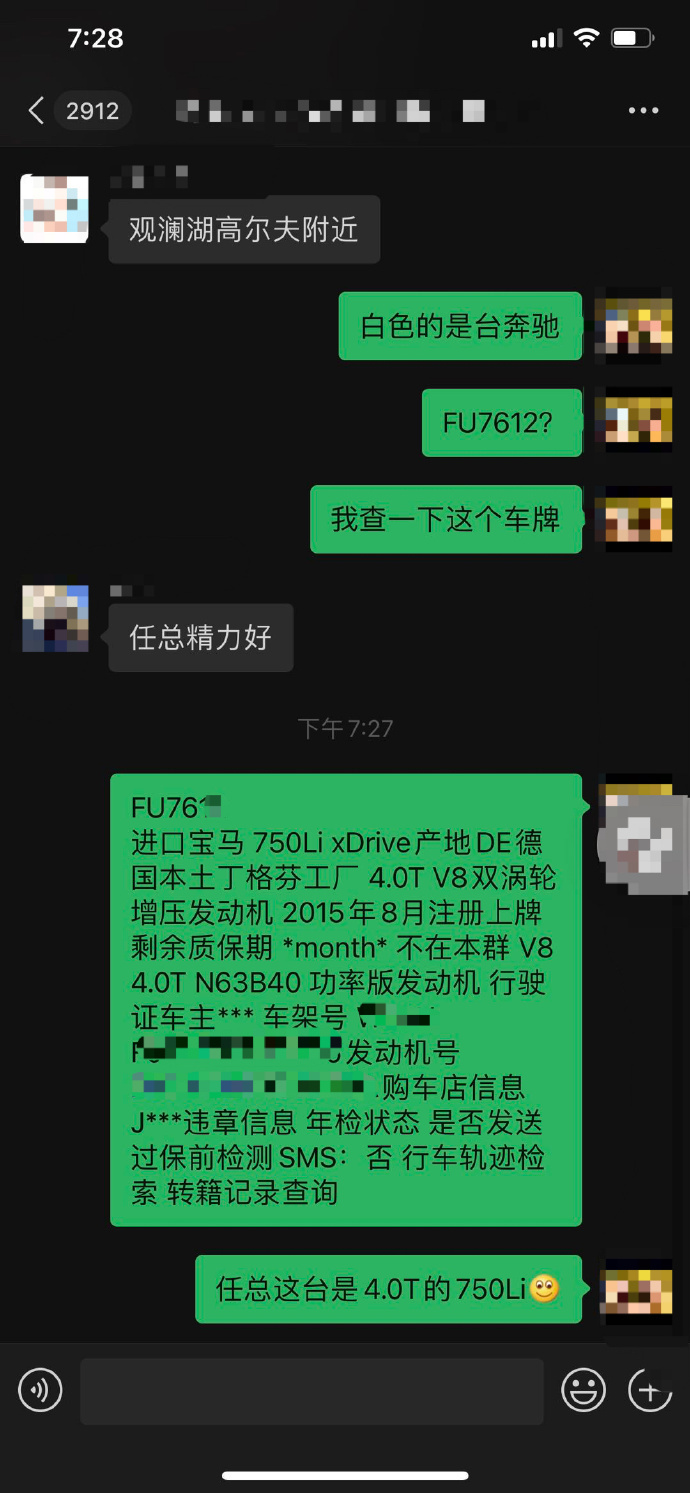
Task: Go back to the chat list
Action: (37, 111)
